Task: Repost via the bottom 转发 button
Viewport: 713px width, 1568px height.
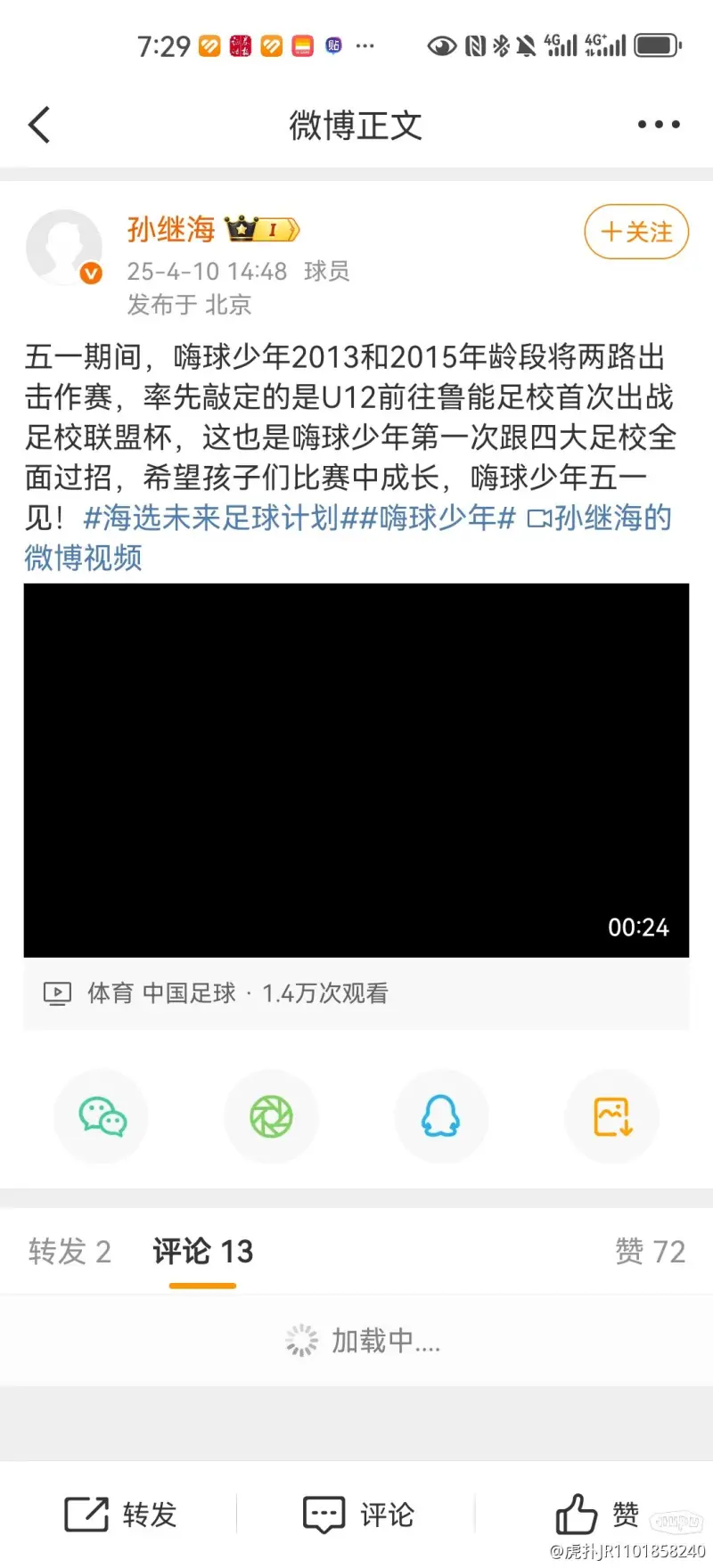Action: point(120,1515)
